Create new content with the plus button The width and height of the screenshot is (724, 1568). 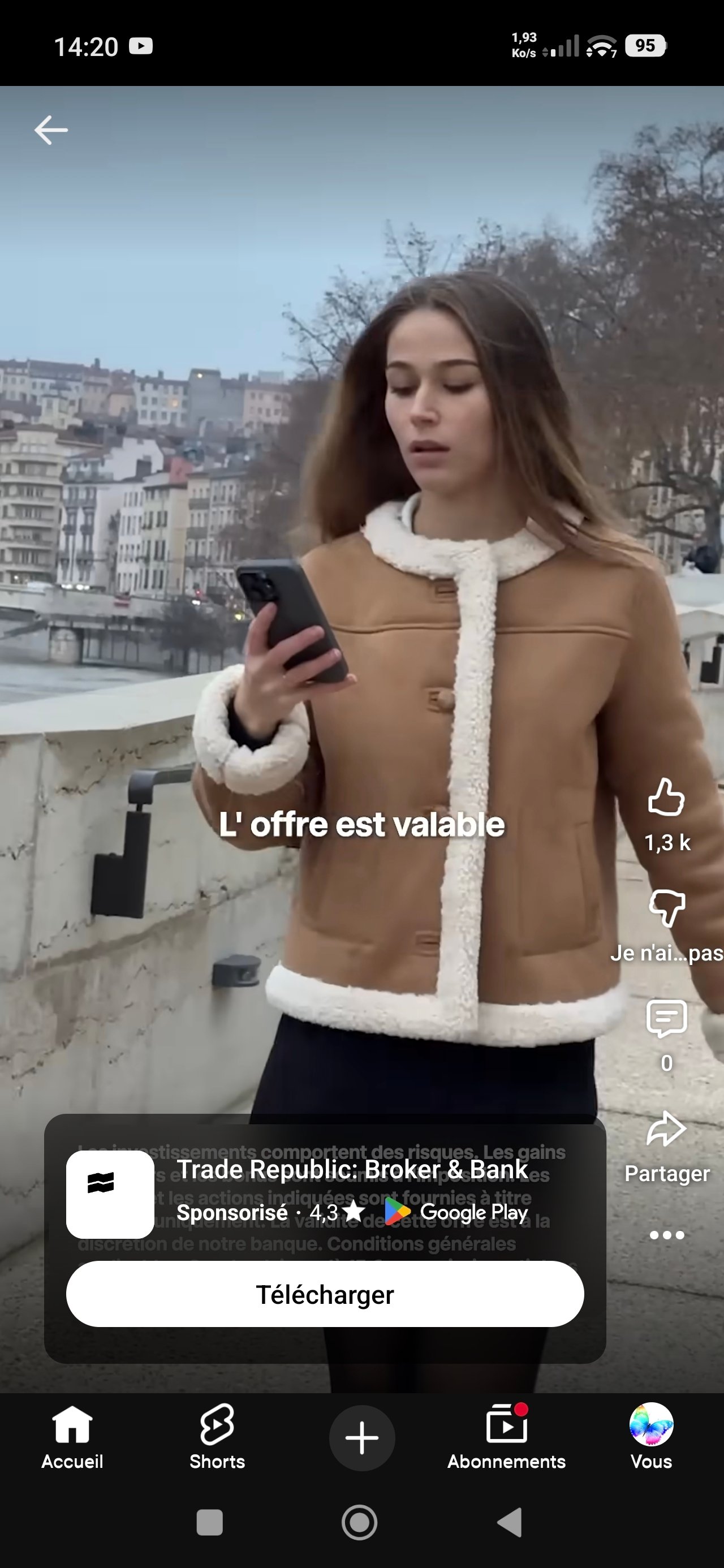tap(361, 1438)
